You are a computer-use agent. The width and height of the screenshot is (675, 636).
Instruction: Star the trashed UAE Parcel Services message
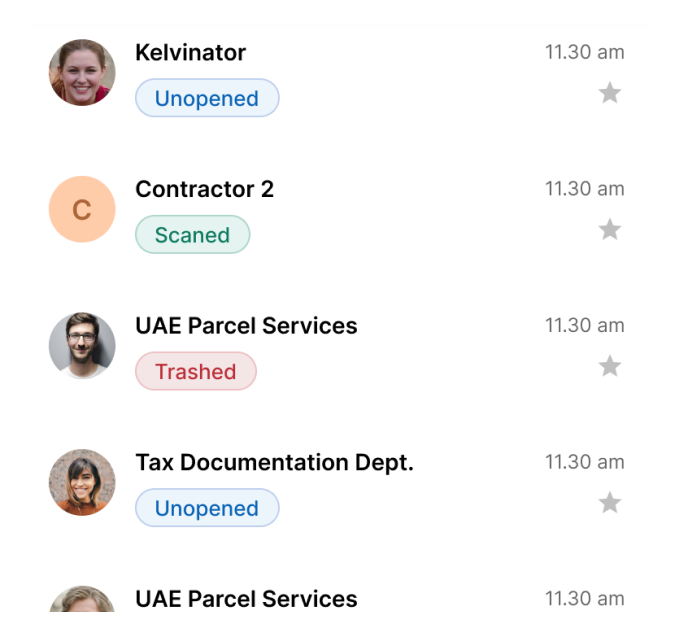609,367
